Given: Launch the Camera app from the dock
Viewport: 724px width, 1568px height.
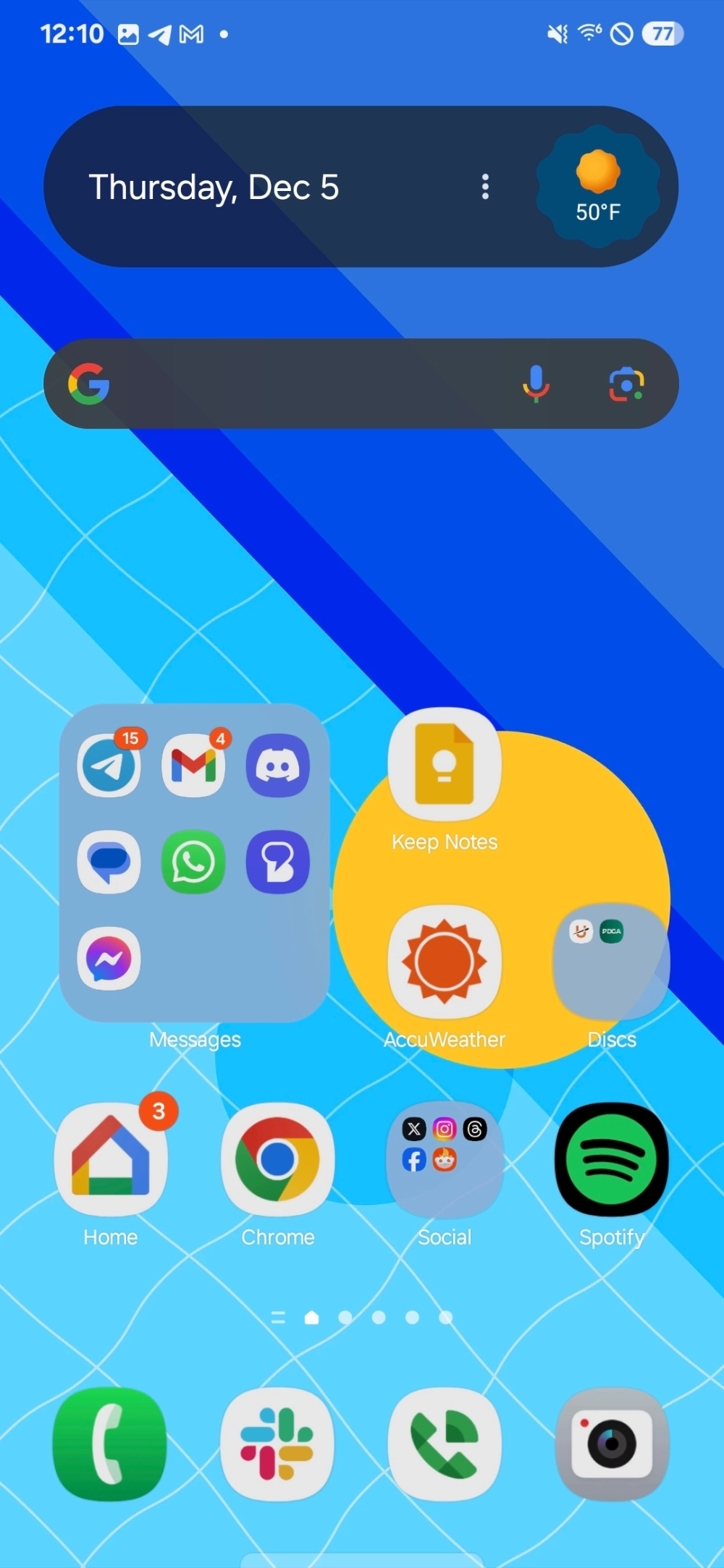Looking at the screenshot, I should (x=611, y=1444).
